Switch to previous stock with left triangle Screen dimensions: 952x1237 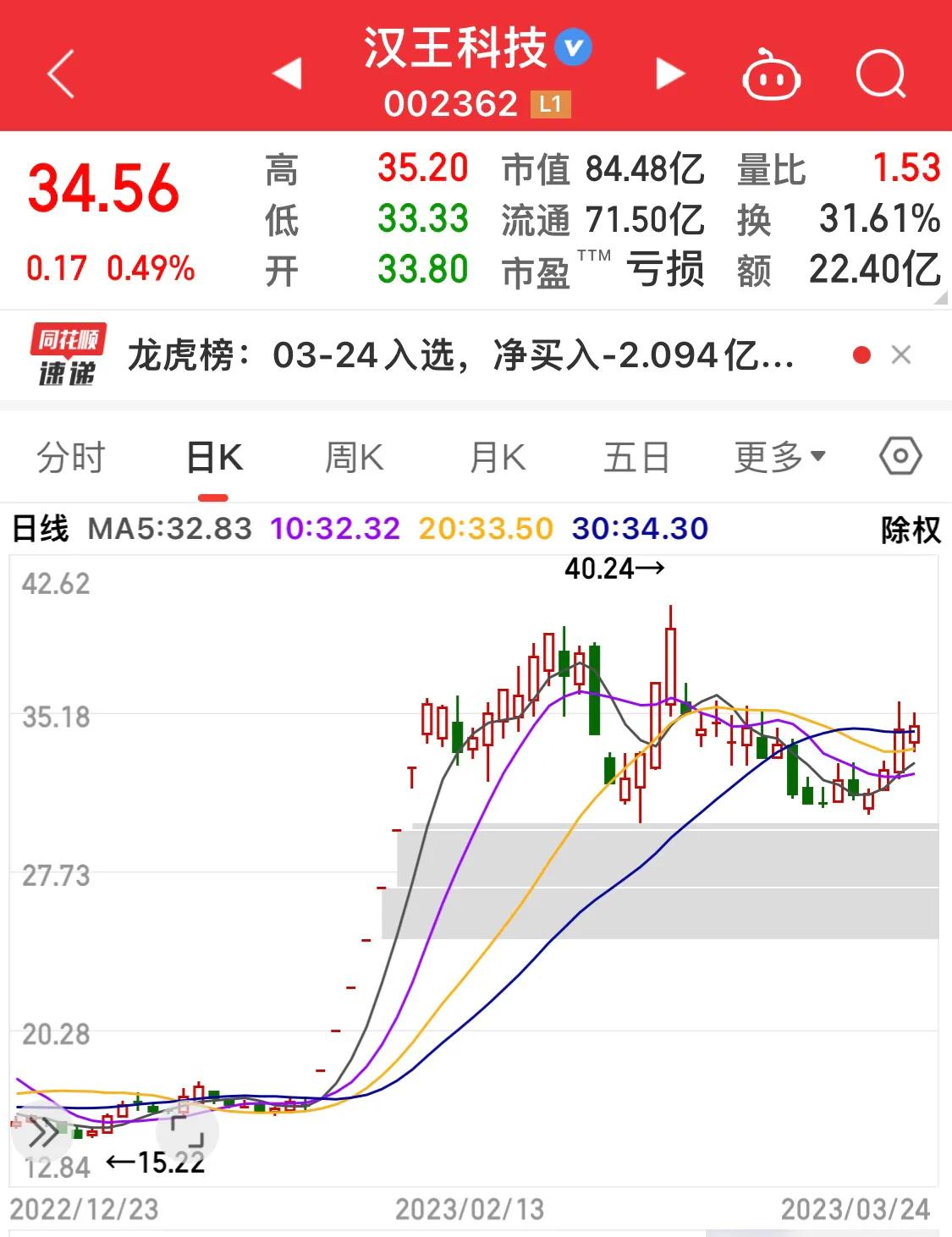[x=288, y=74]
